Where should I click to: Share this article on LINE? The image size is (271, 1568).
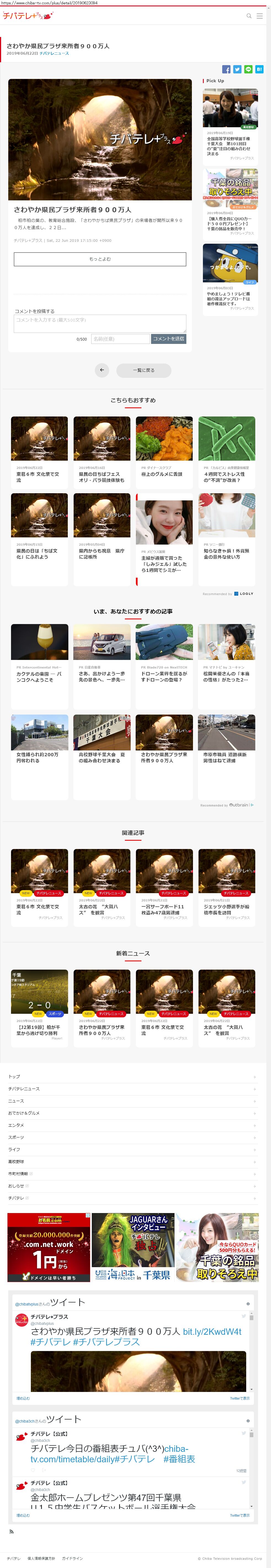click(248, 69)
